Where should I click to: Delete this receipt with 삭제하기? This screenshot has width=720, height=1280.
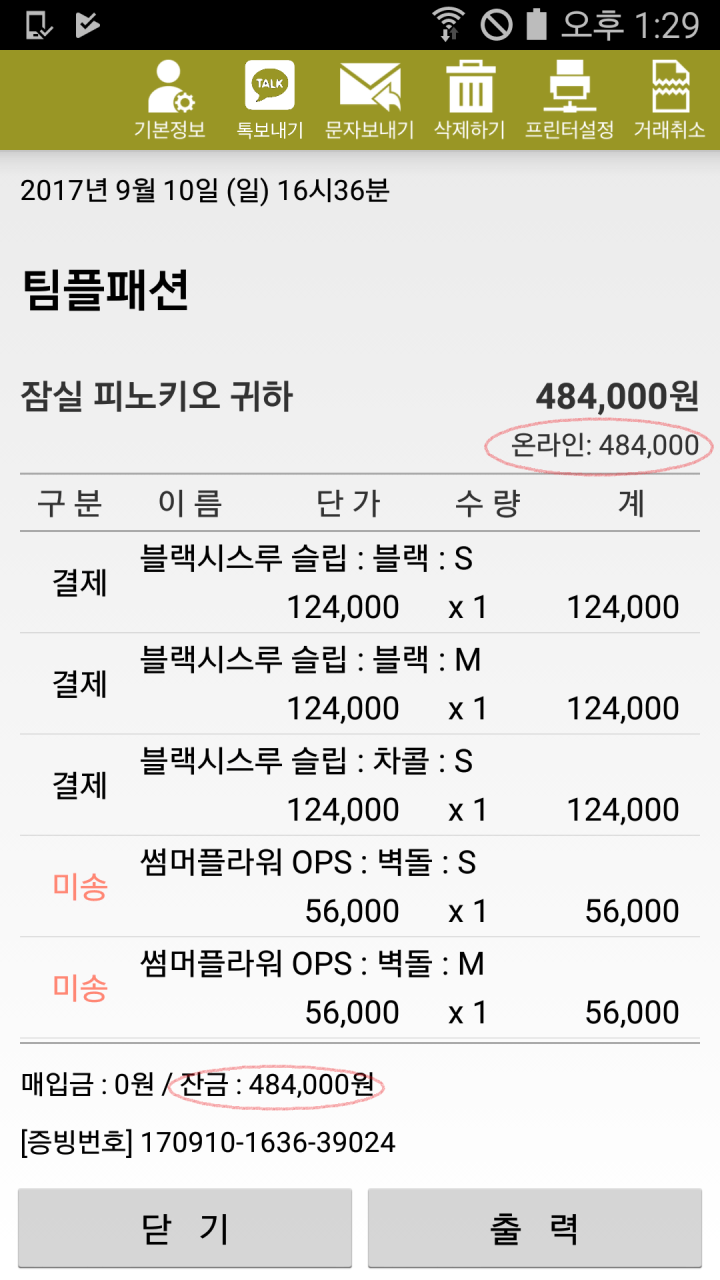pyautogui.click(x=469, y=99)
